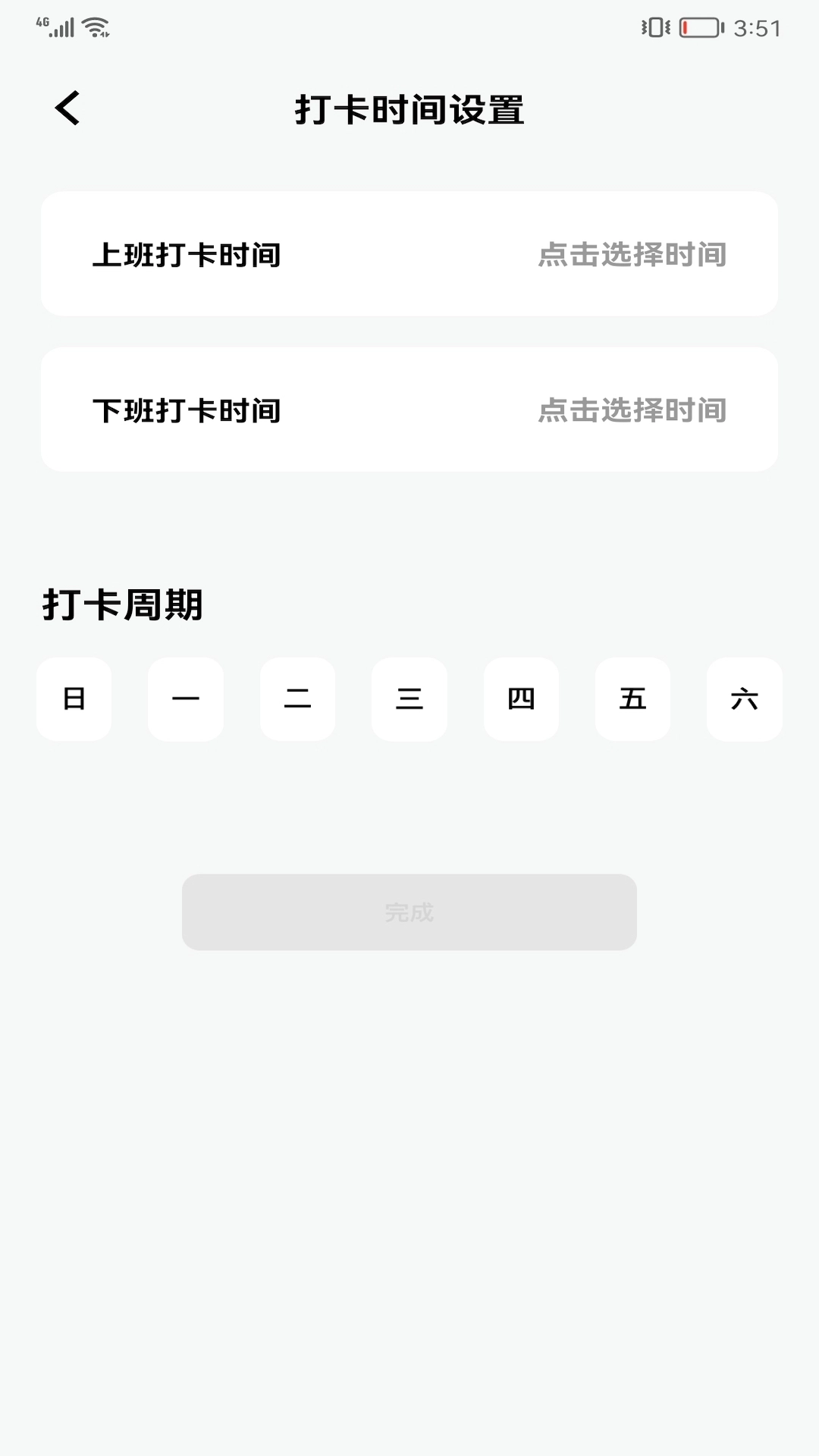Image resolution: width=819 pixels, height=1456 pixels.
Task: Click the back arrow to return
Action: point(68,108)
